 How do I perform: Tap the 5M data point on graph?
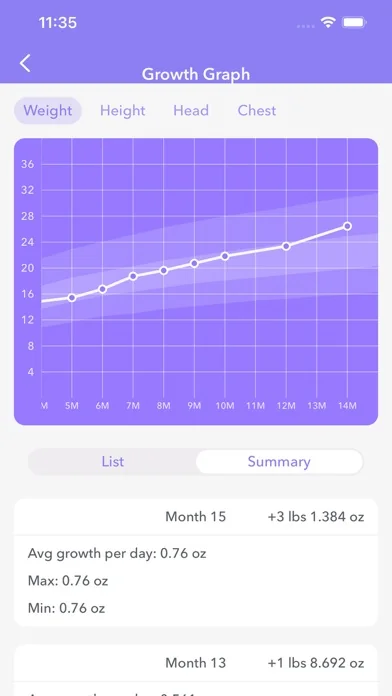tap(72, 297)
